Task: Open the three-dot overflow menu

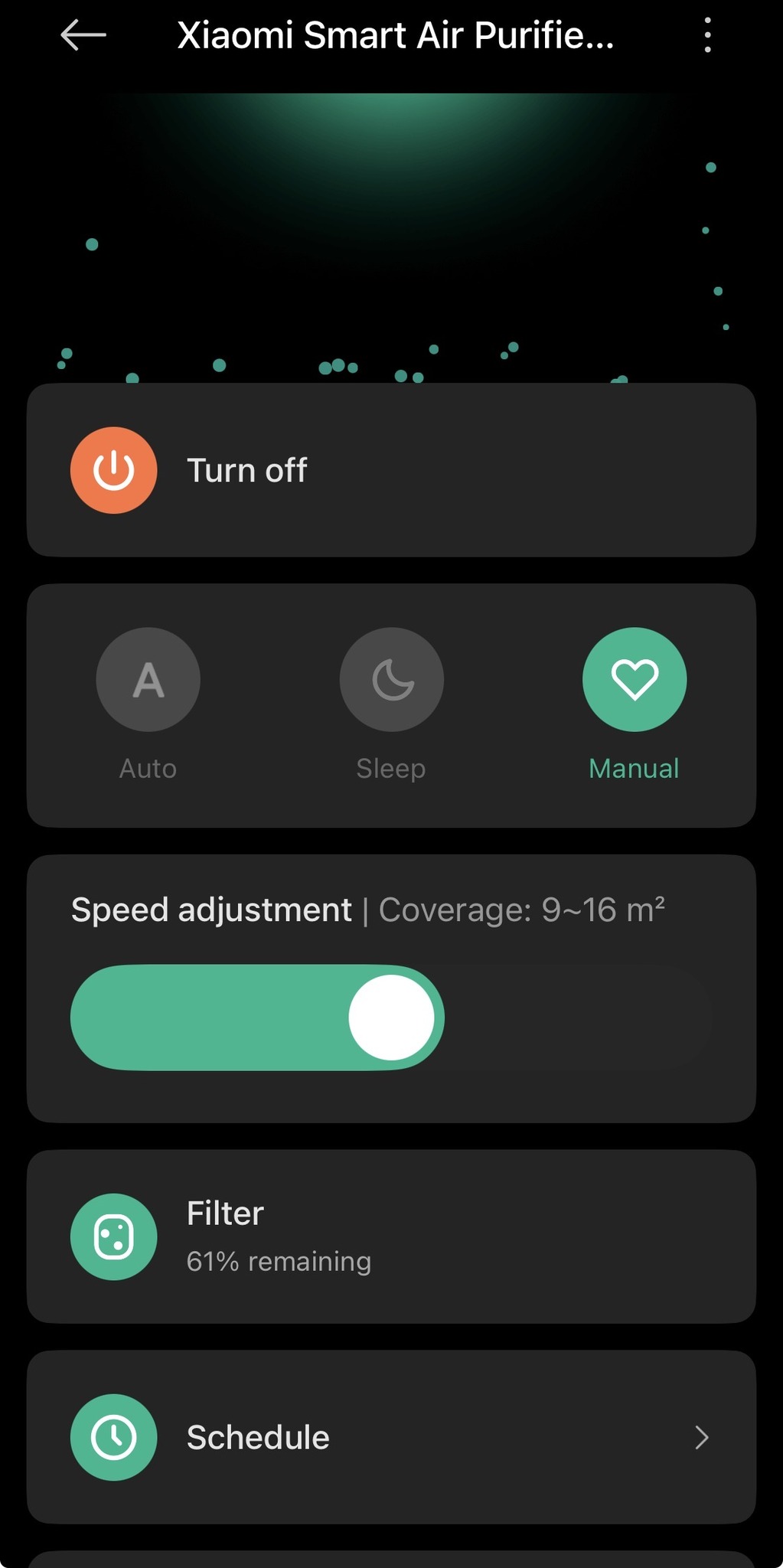Action: [707, 35]
